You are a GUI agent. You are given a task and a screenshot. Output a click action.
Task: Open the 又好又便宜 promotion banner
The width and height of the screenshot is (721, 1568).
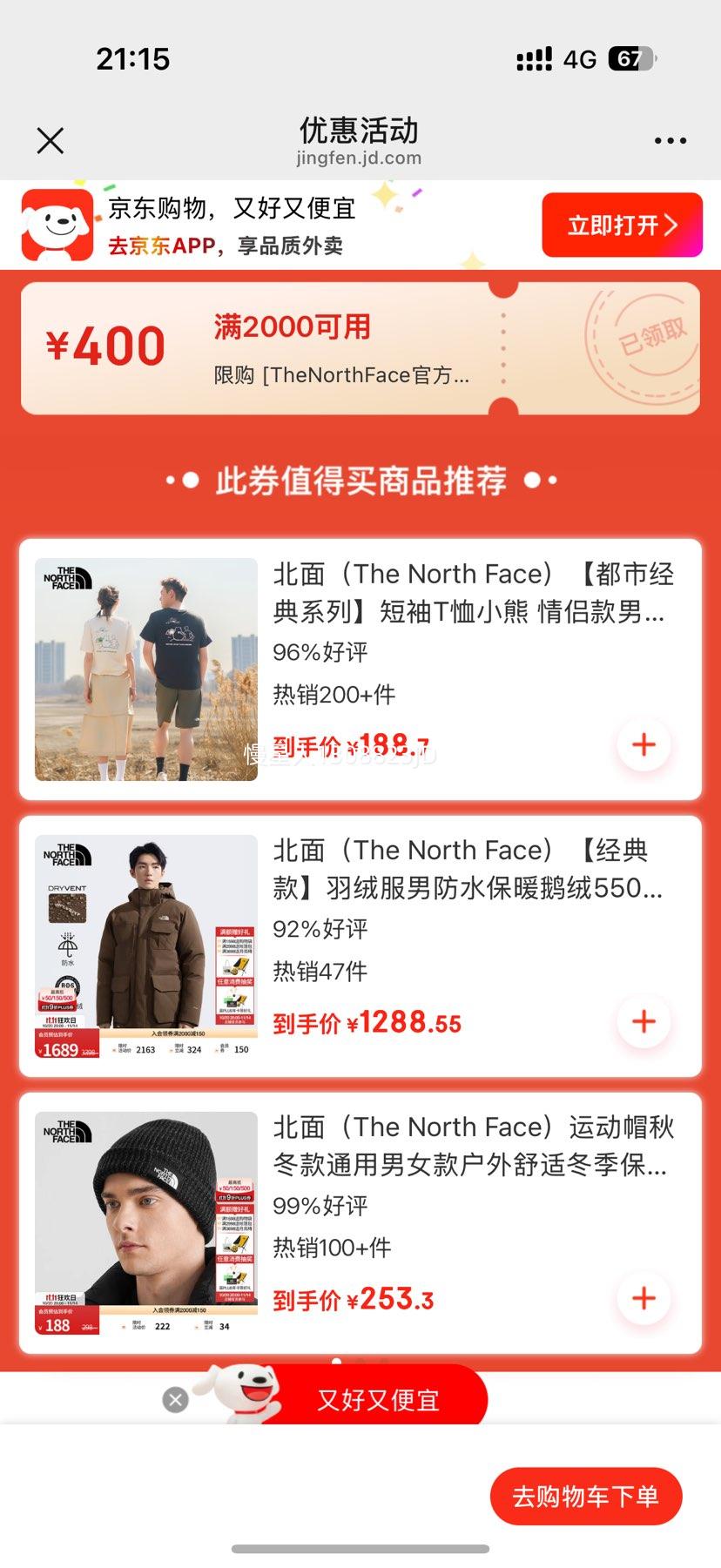pos(378,1399)
